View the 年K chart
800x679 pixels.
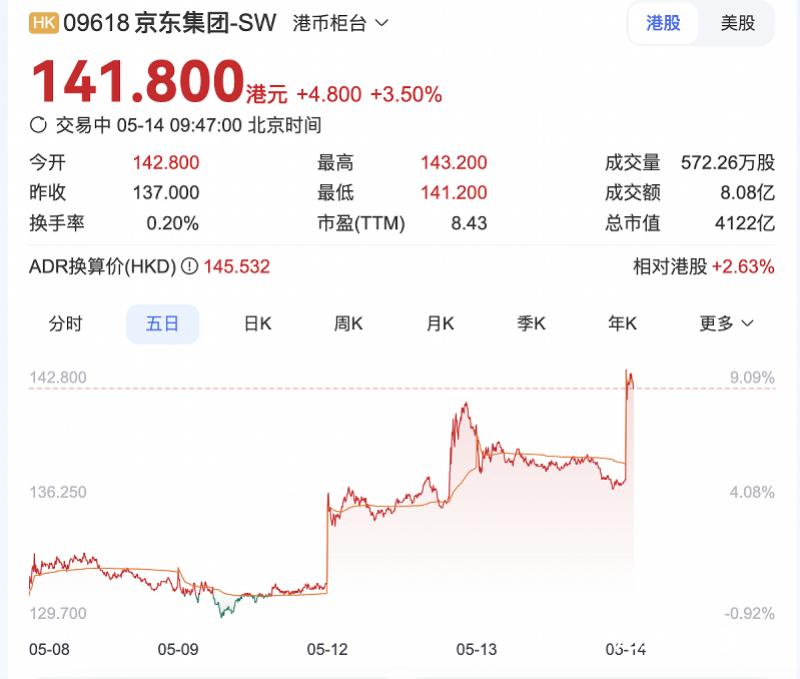(622, 323)
